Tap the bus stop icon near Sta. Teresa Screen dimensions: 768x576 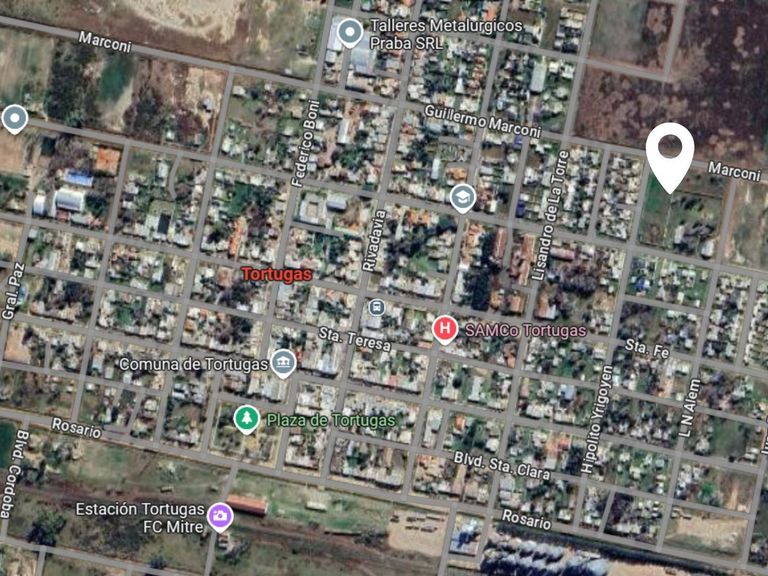(x=376, y=307)
